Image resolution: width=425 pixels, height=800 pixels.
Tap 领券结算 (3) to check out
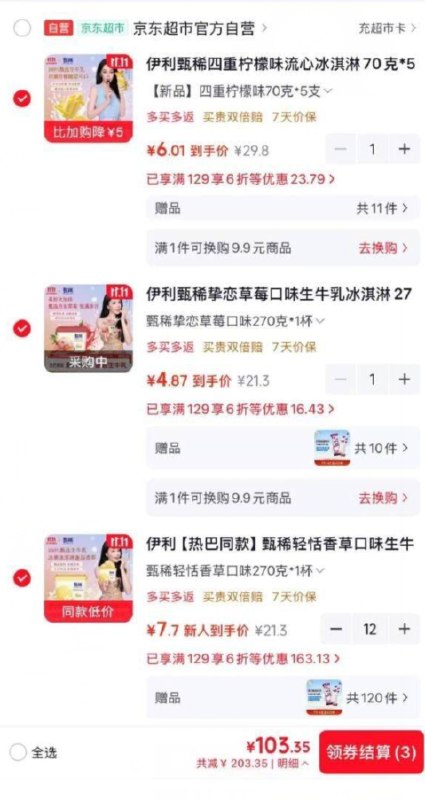tap(371, 752)
